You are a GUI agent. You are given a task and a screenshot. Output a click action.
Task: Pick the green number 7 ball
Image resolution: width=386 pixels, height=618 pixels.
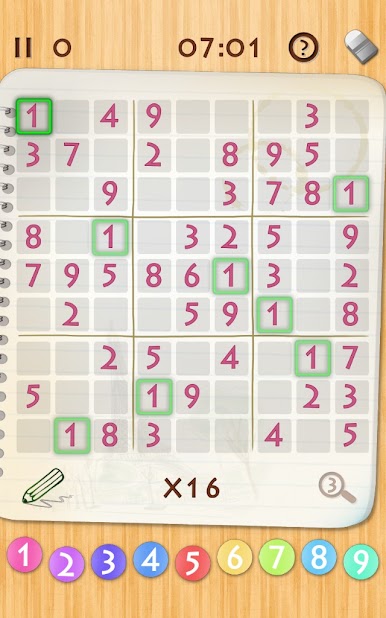[276, 557]
